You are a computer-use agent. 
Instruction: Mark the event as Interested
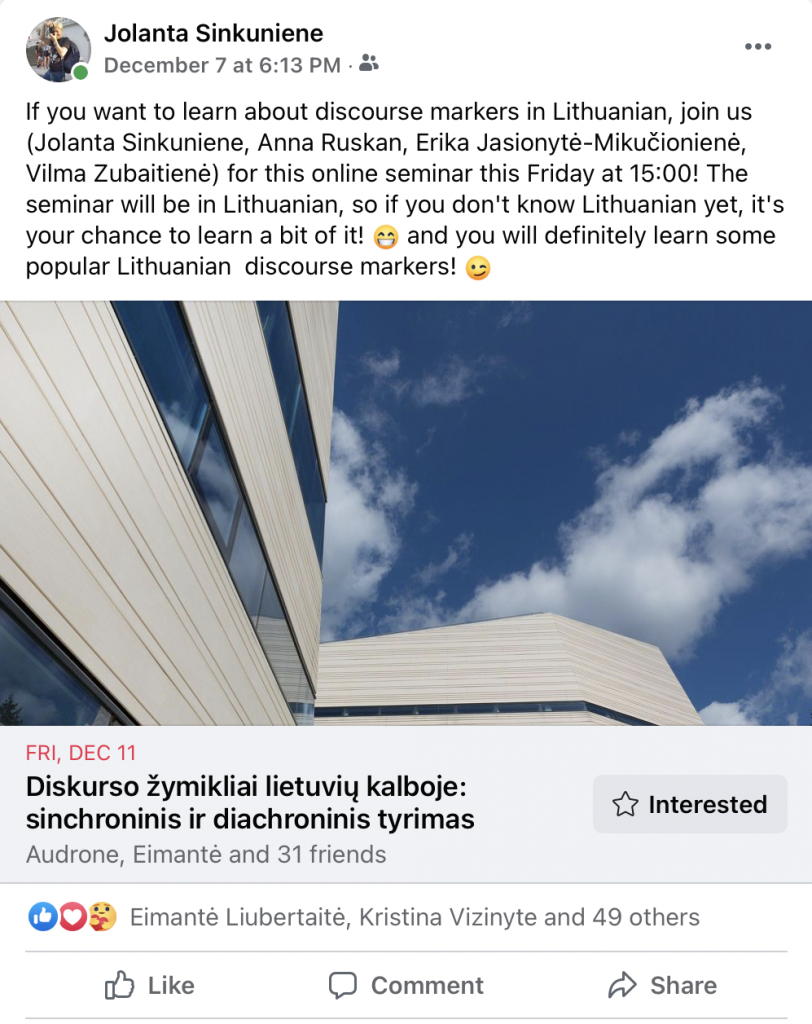pyautogui.click(x=690, y=804)
